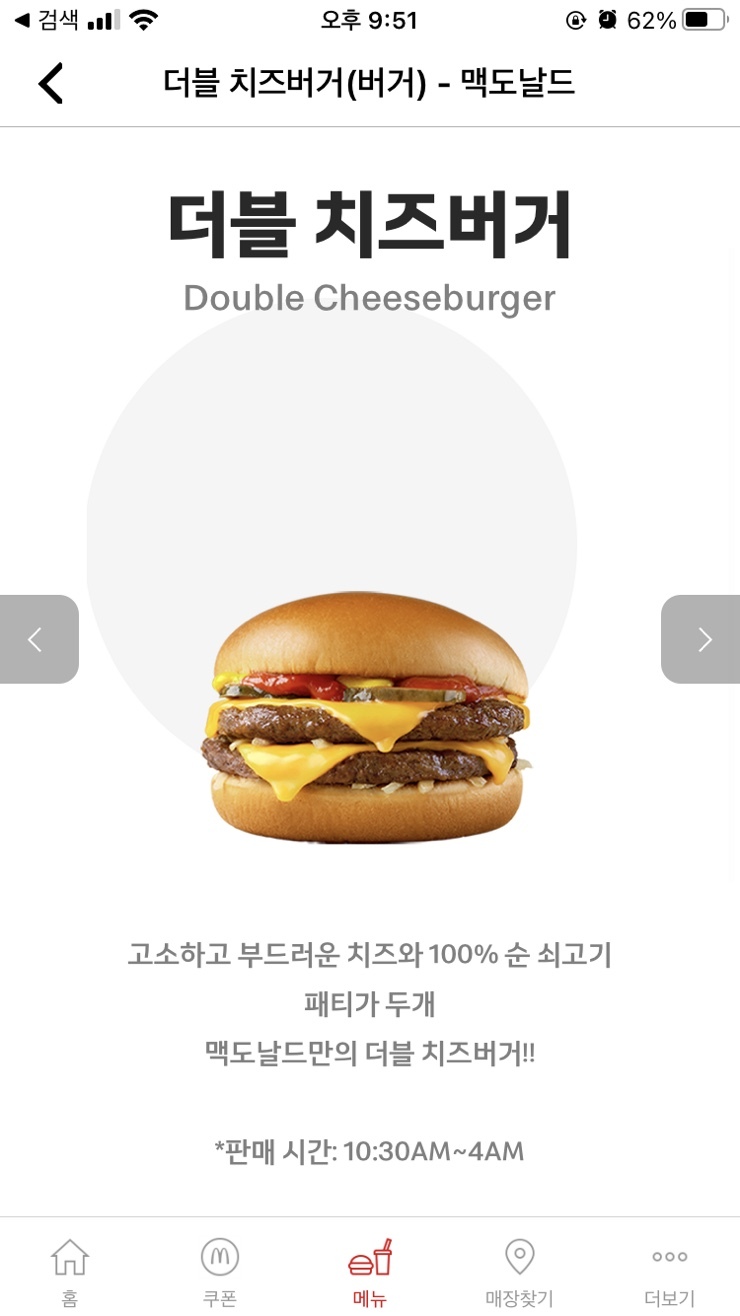Screen dimensions: 740x1316
Task: Open the 쿠폰 tab
Action: coord(219,1270)
